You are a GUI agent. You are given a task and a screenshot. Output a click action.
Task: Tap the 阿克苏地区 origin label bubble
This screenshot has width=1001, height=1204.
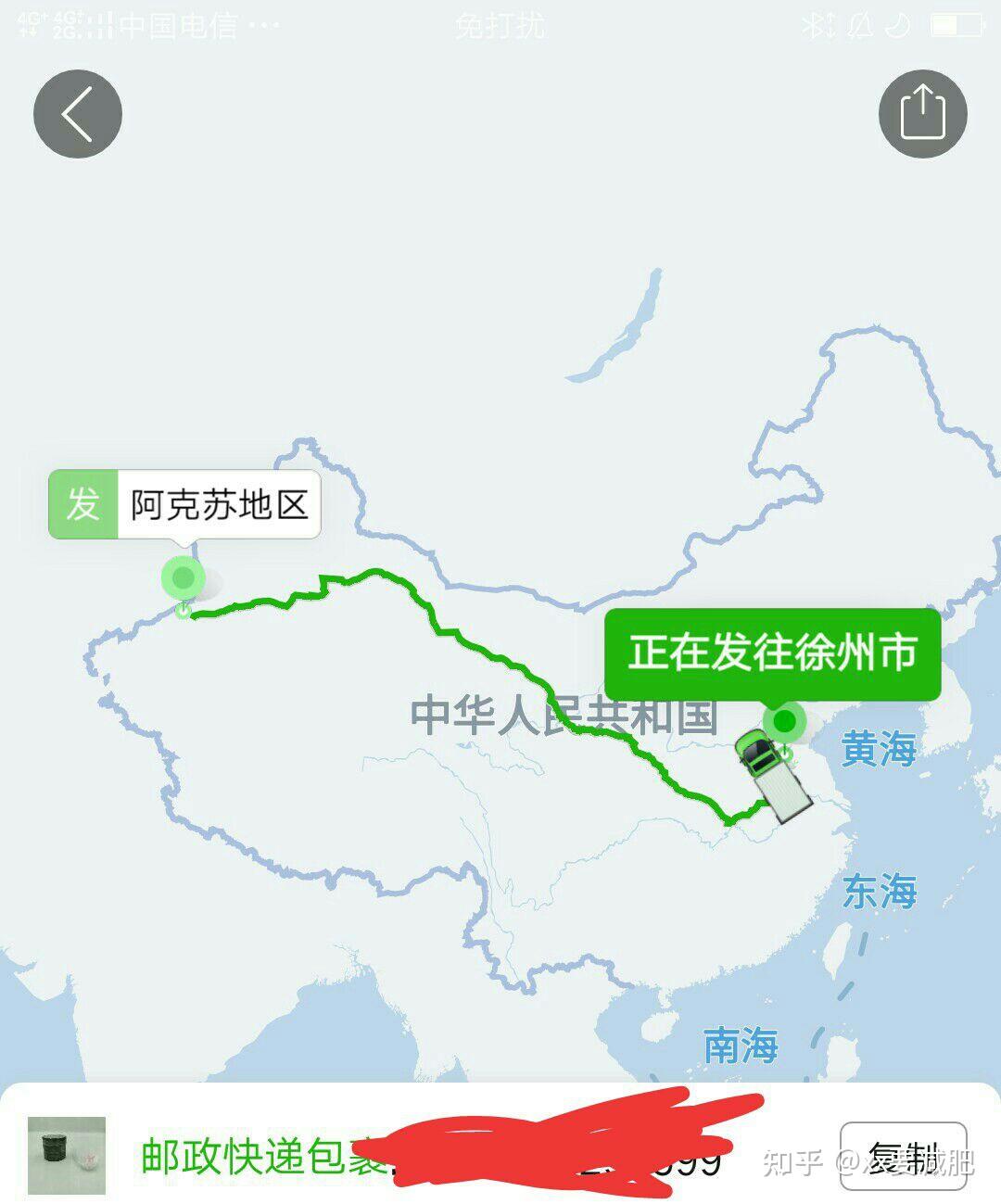pyautogui.click(x=219, y=503)
